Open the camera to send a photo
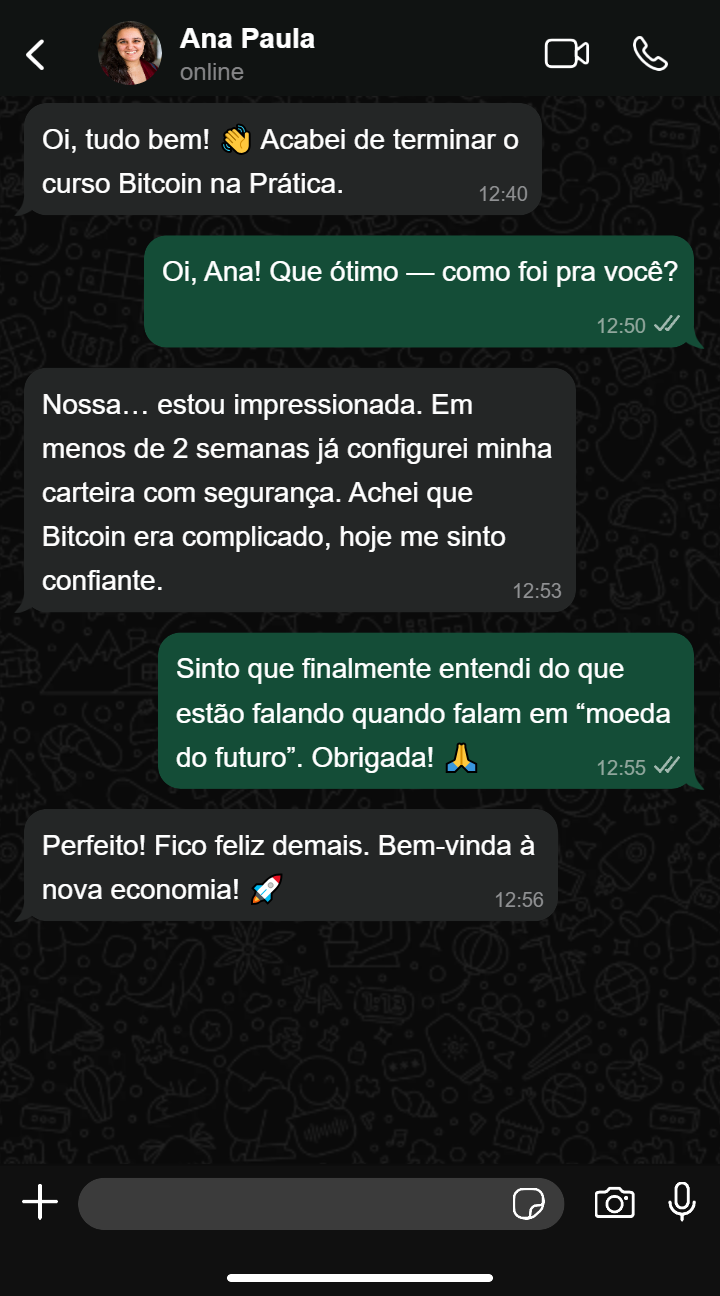 pyautogui.click(x=614, y=1203)
